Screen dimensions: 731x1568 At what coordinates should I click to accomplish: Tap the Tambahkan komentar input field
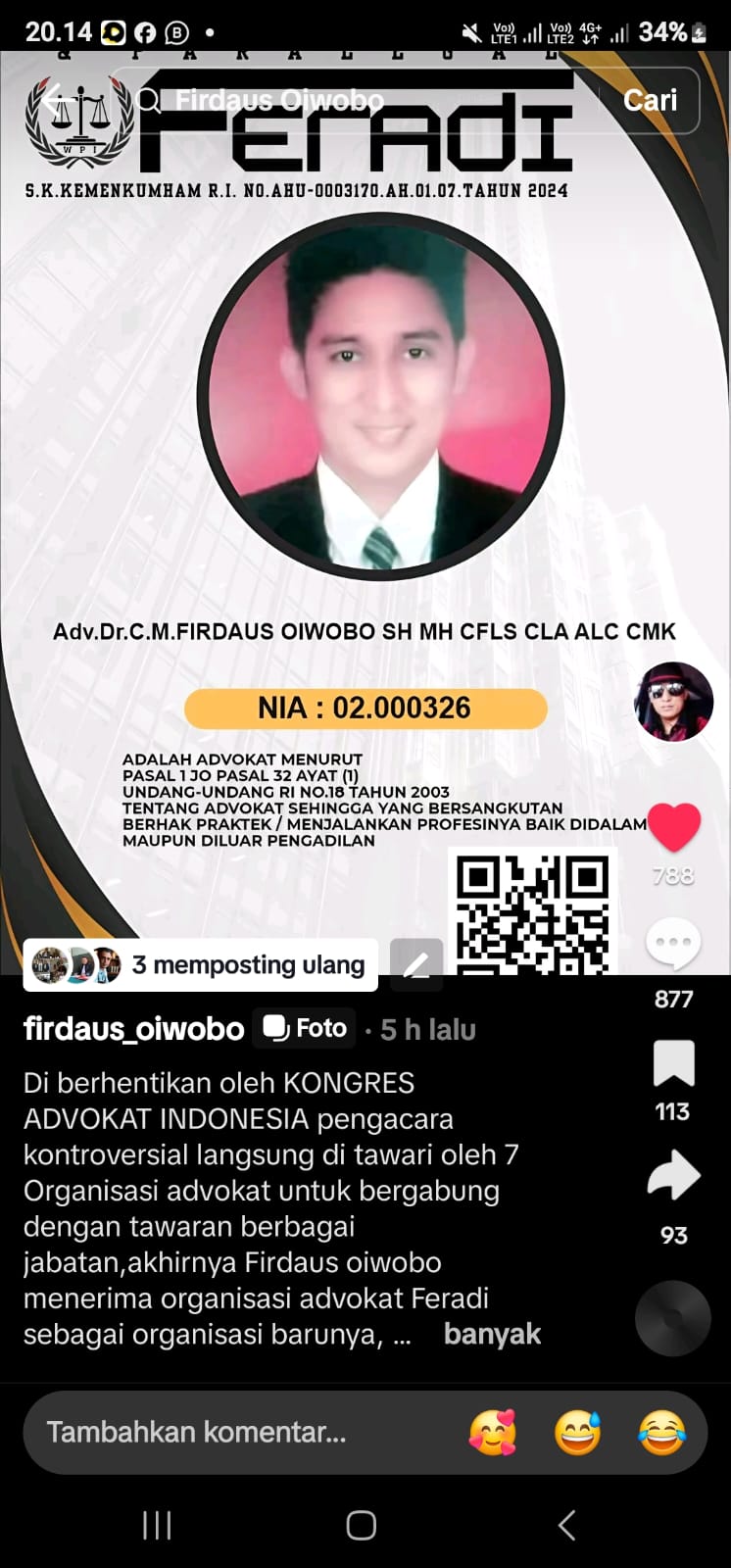pyautogui.click(x=235, y=1433)
